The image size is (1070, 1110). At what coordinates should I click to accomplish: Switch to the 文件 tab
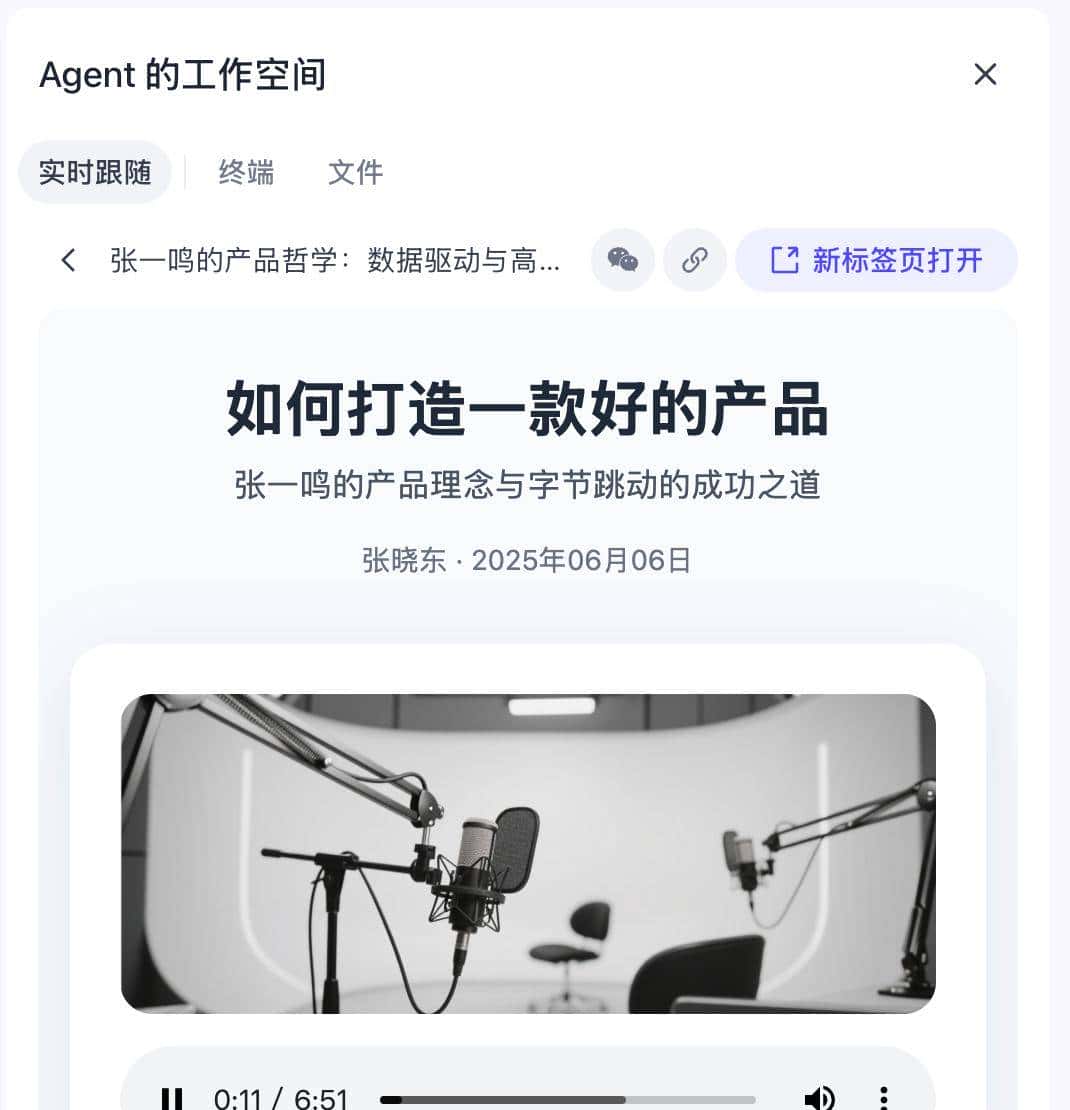click(354, 171)
